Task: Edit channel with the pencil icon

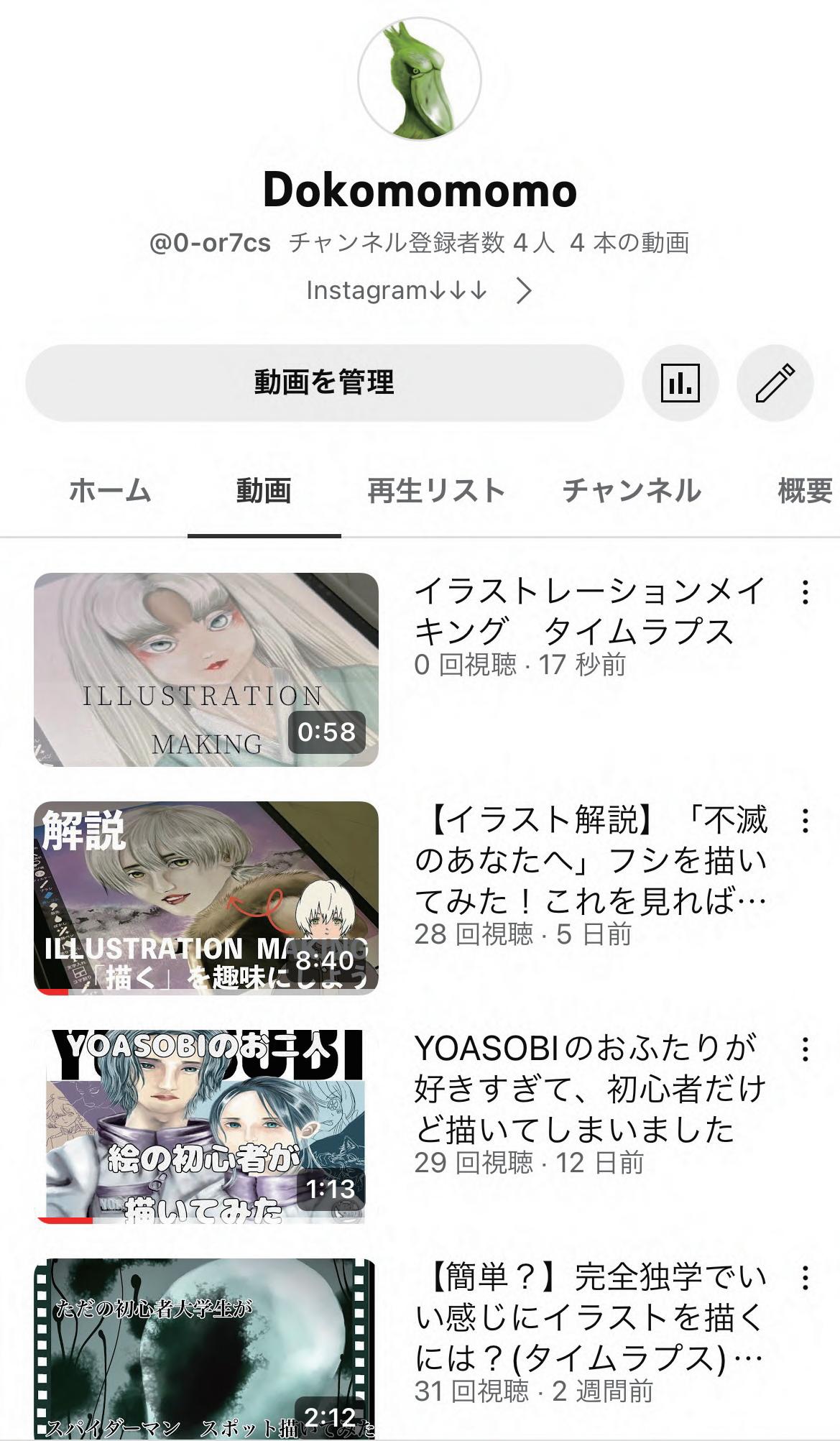Action: (775, 382)
